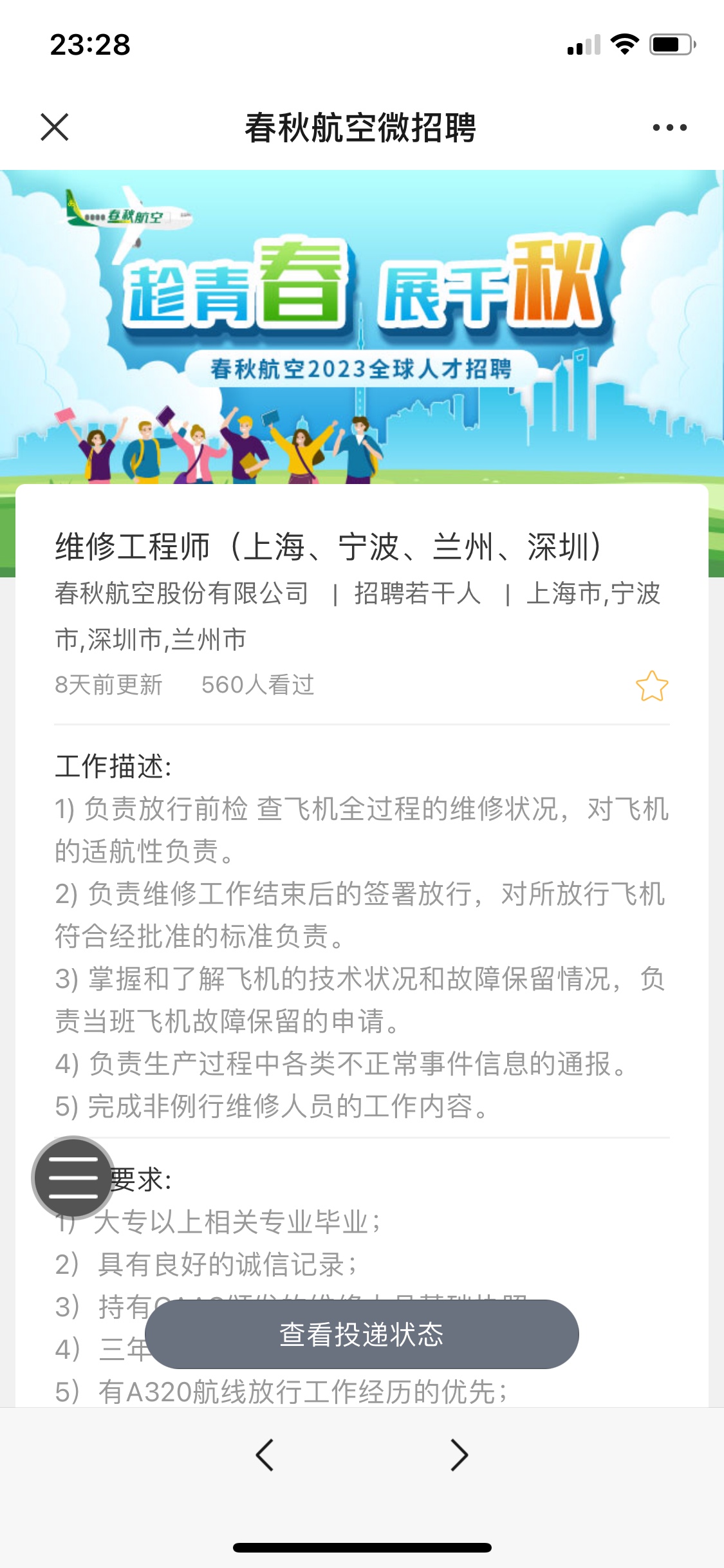Close the 春秋航空微招聘 page
Image resolution: width=724 pixels, height=1568 pixels.
pyautogui.click(x=55, y=127)
